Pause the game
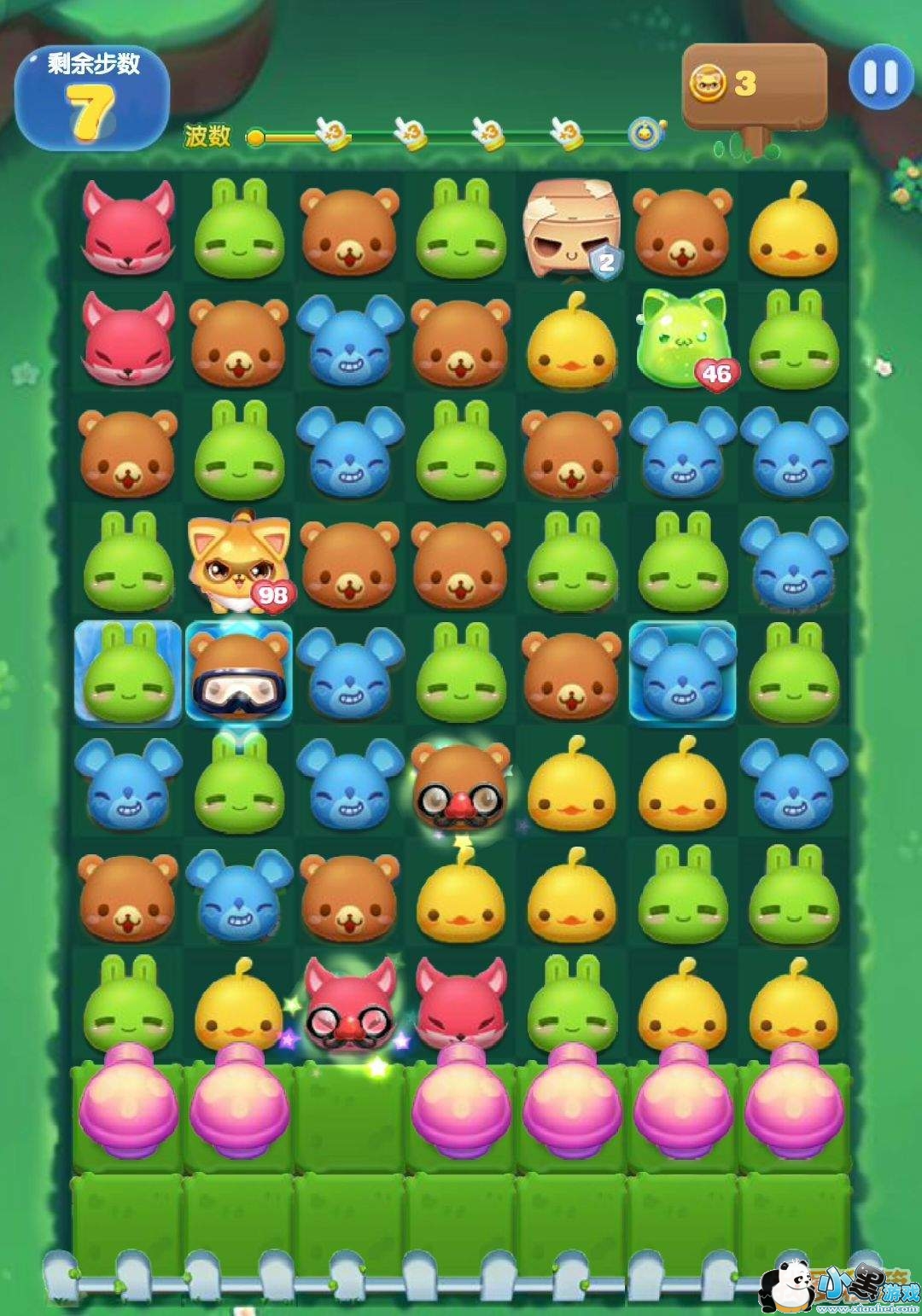 tap(880, 78)
